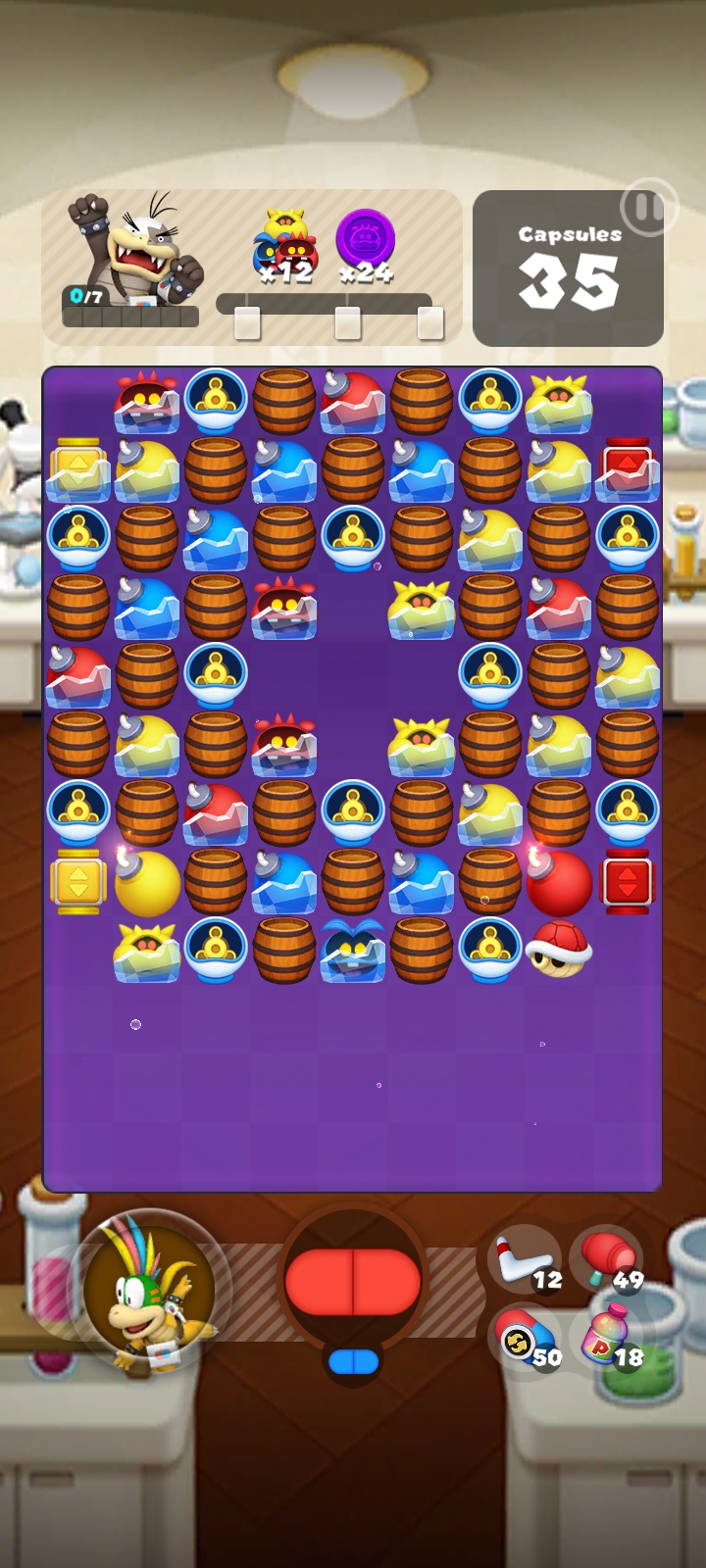Screen dimensions: 706x1568
Task: Pause the game
Action: [x=646, y=208]
